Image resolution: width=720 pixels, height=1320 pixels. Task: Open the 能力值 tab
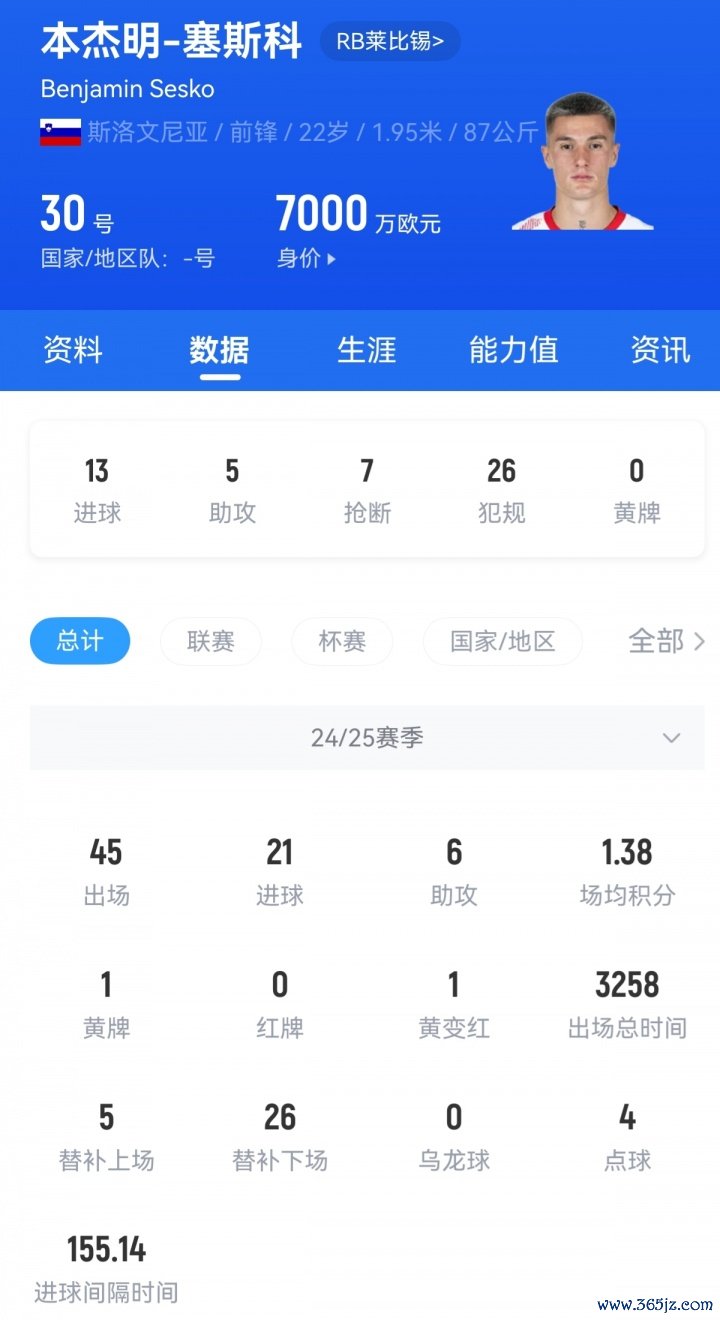pyautogui.click(x=513, y=350)
